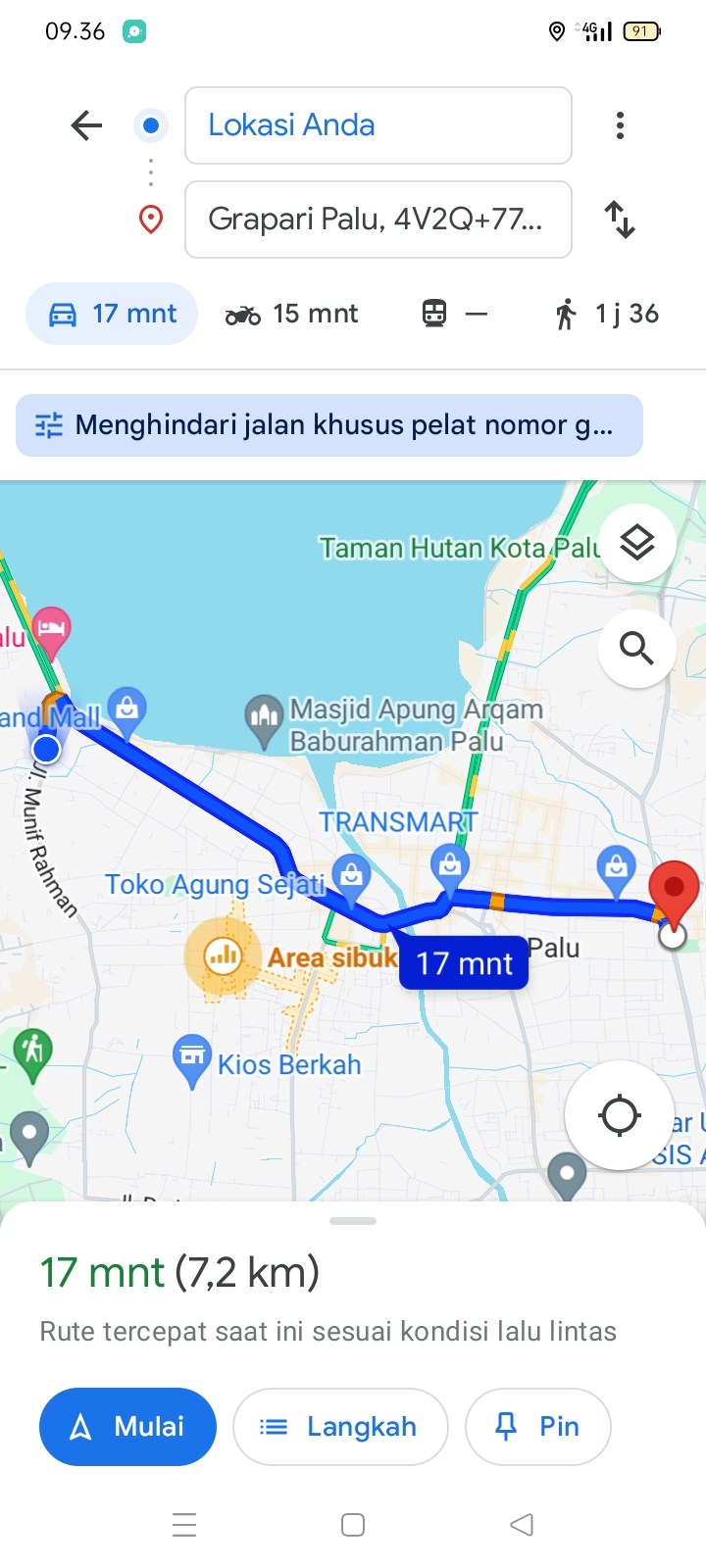Center the map on my location
The width and height of the screenshot is (706, 1568).
[x=620, y=1115]
